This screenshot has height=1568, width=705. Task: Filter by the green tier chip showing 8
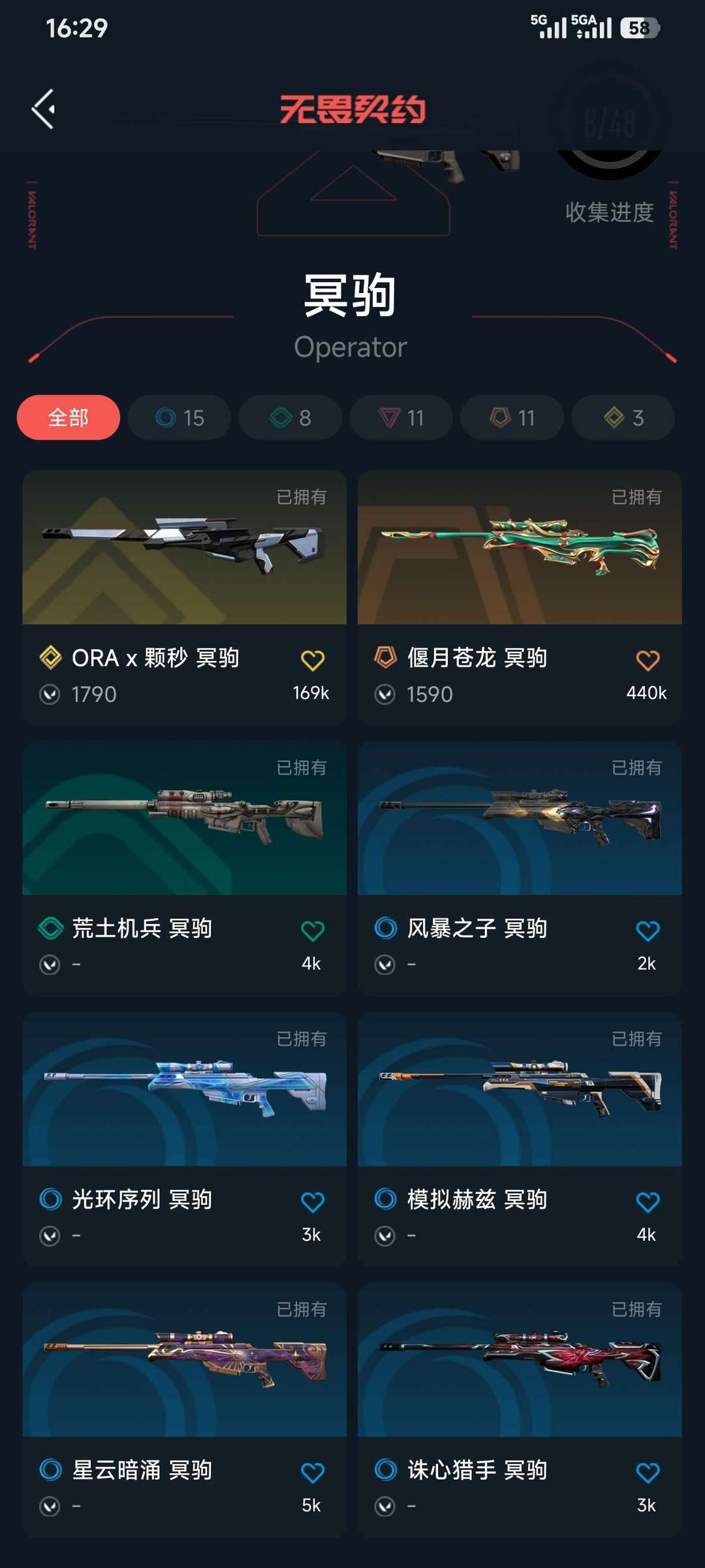290,417
